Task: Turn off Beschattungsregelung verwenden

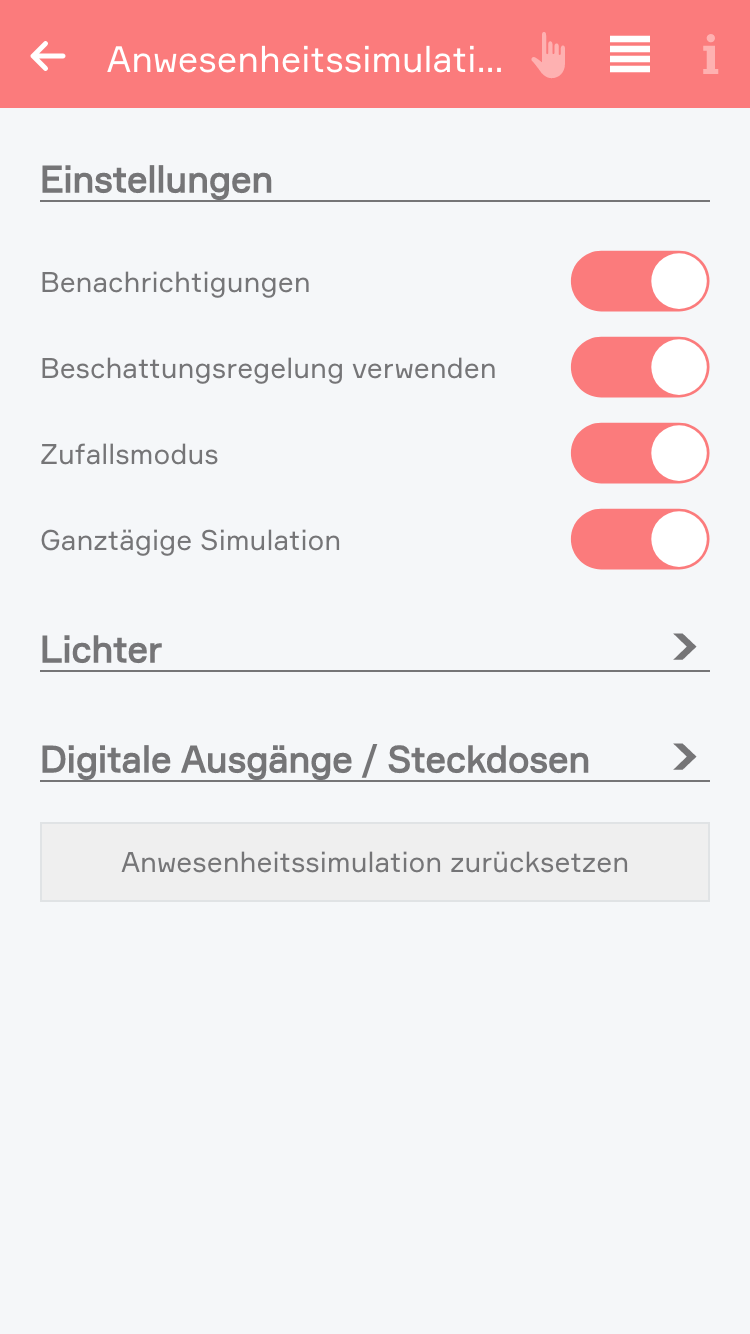Action: point(640,368)
